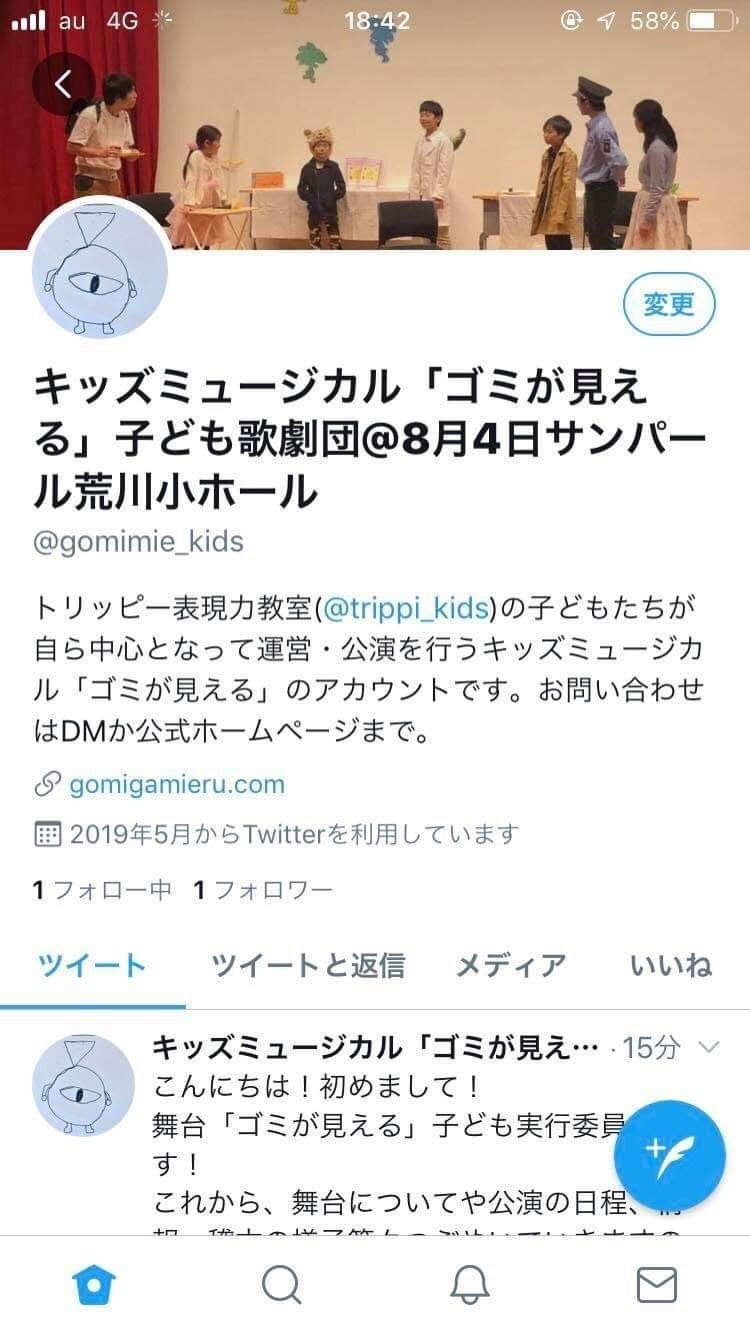
Task: Switch to the ツイートと返信 tab
Action: 308,965
